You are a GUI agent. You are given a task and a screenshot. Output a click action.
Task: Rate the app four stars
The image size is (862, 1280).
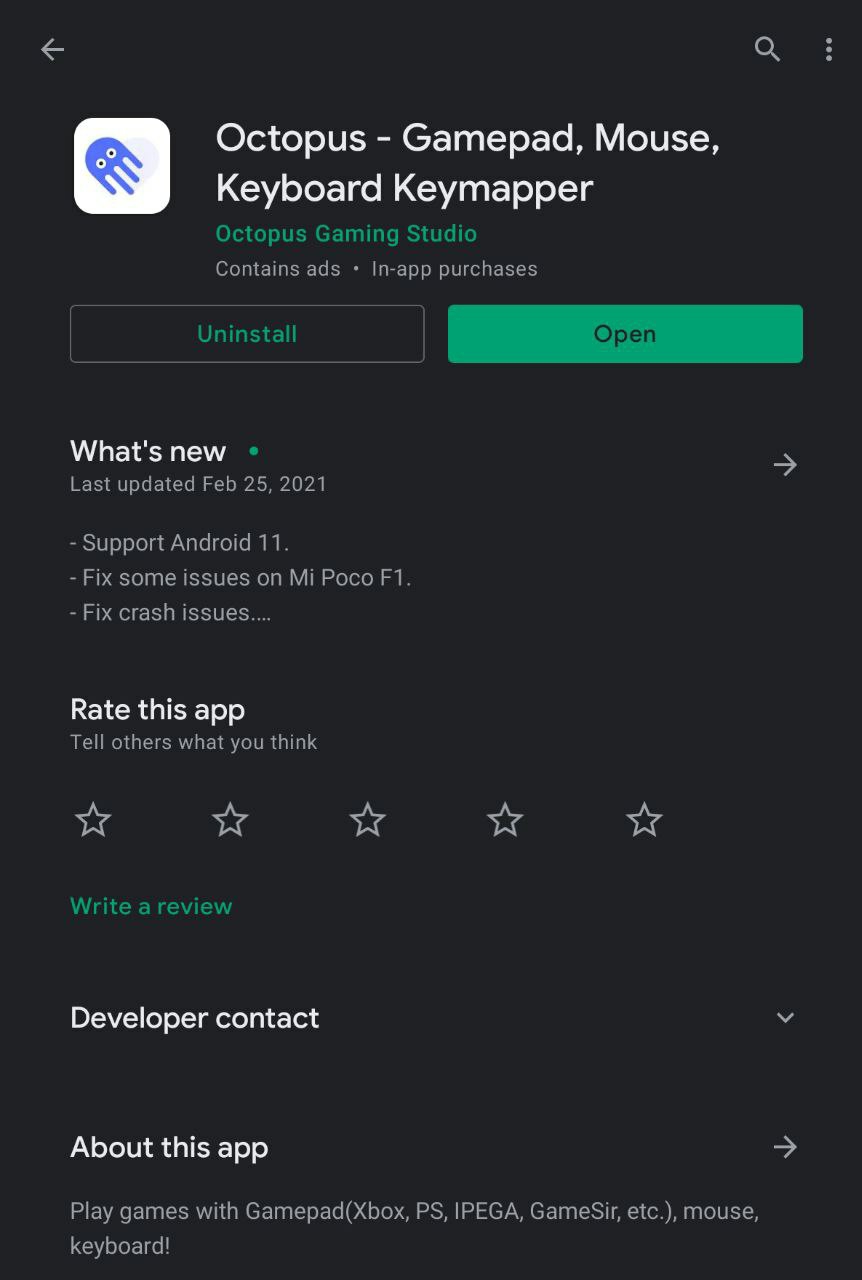(x=505, y=821)
